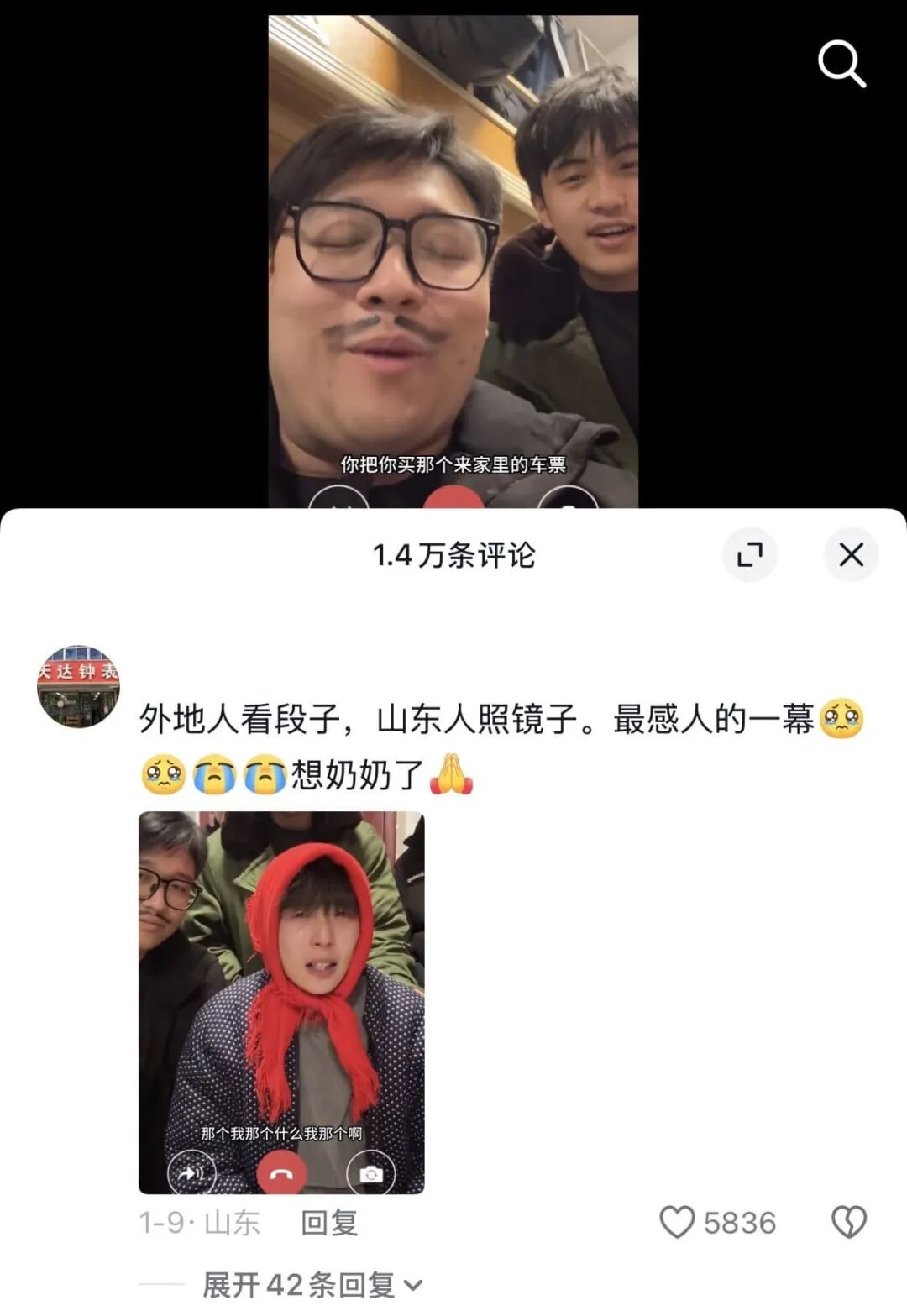Open the search icon

pyautogui.click(x=841, y=65)
